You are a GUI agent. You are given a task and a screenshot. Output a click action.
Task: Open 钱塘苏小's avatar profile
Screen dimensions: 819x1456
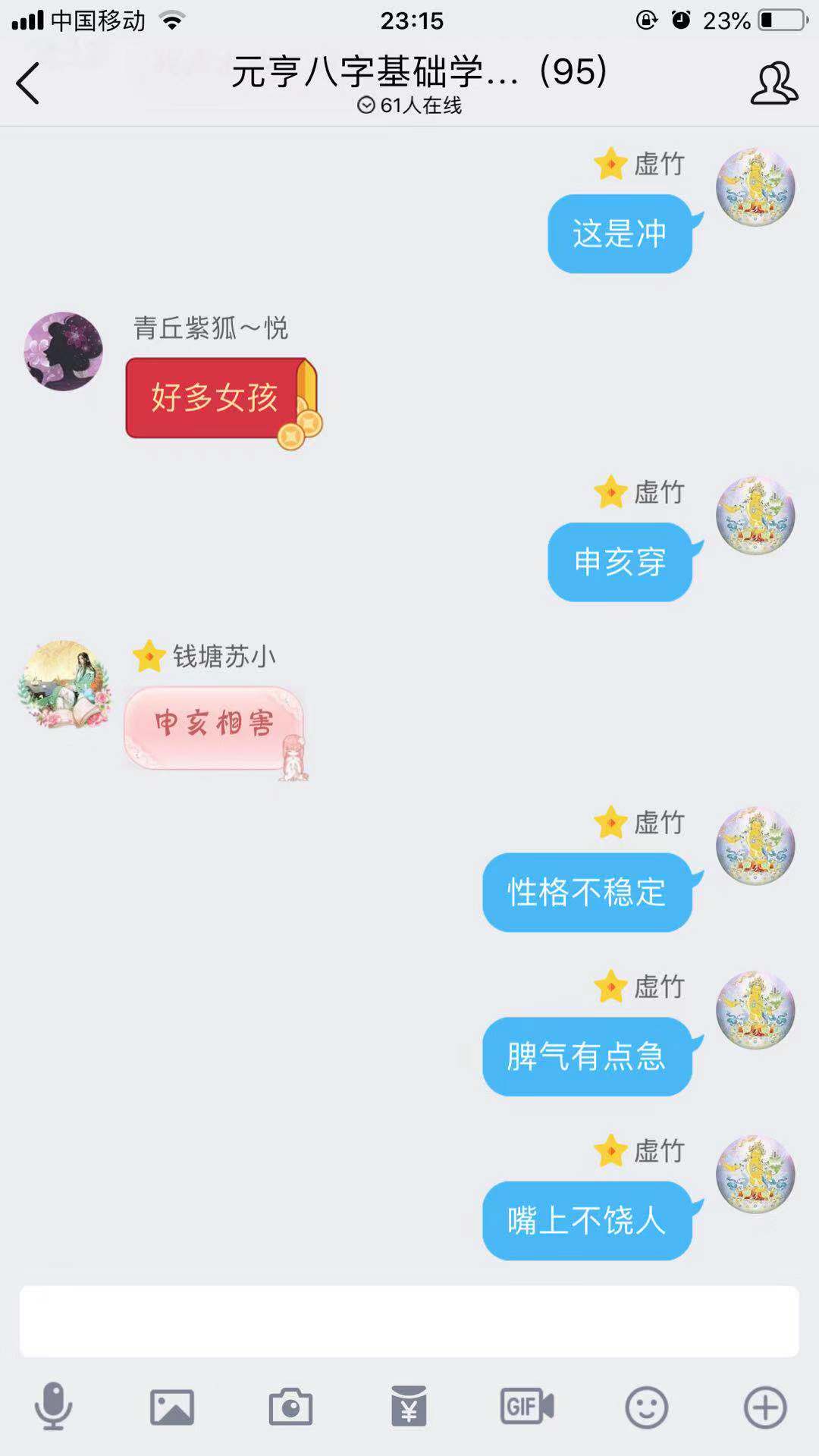coord(64,684)
